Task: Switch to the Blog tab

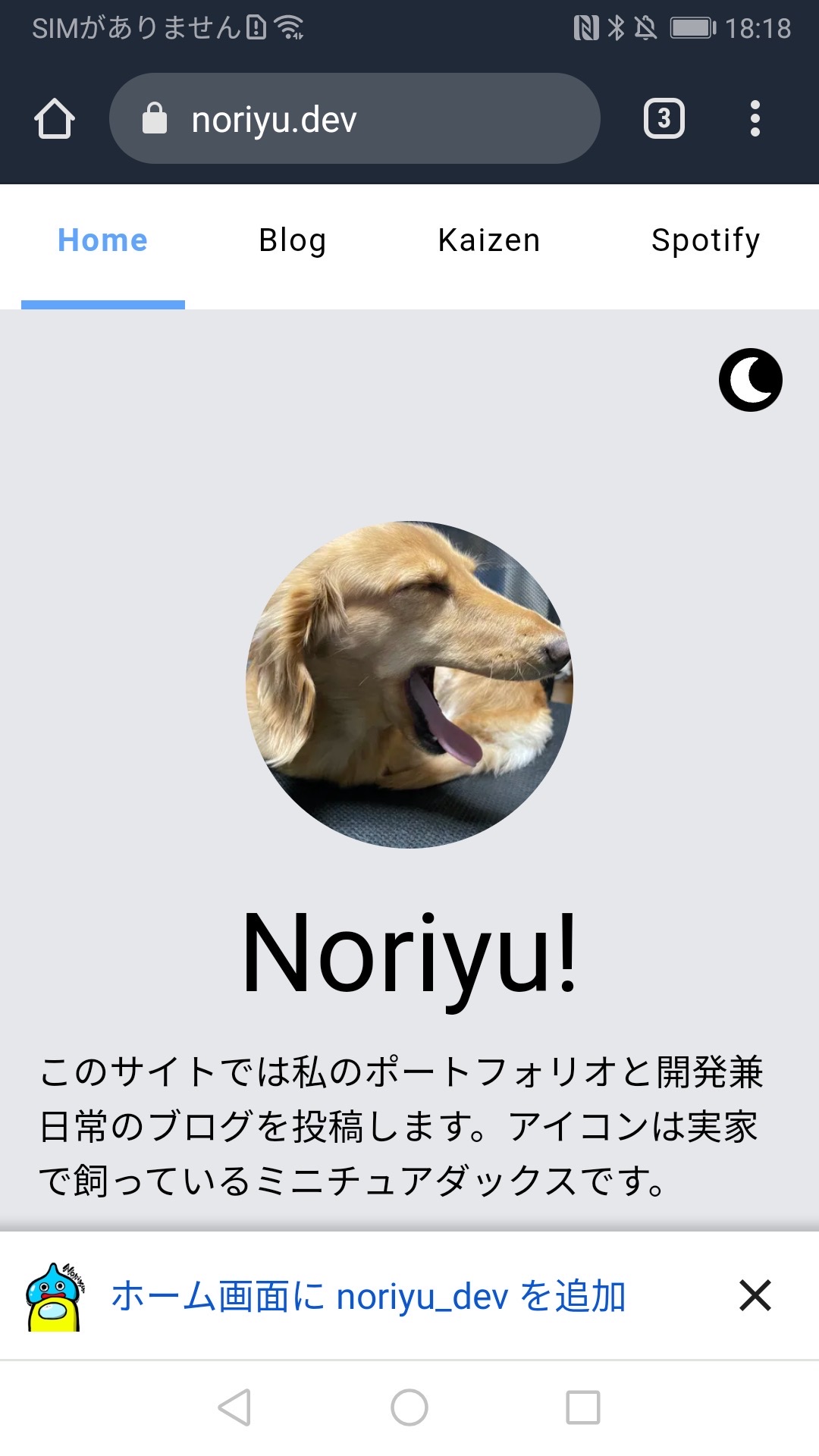Action: pos(292,241)
